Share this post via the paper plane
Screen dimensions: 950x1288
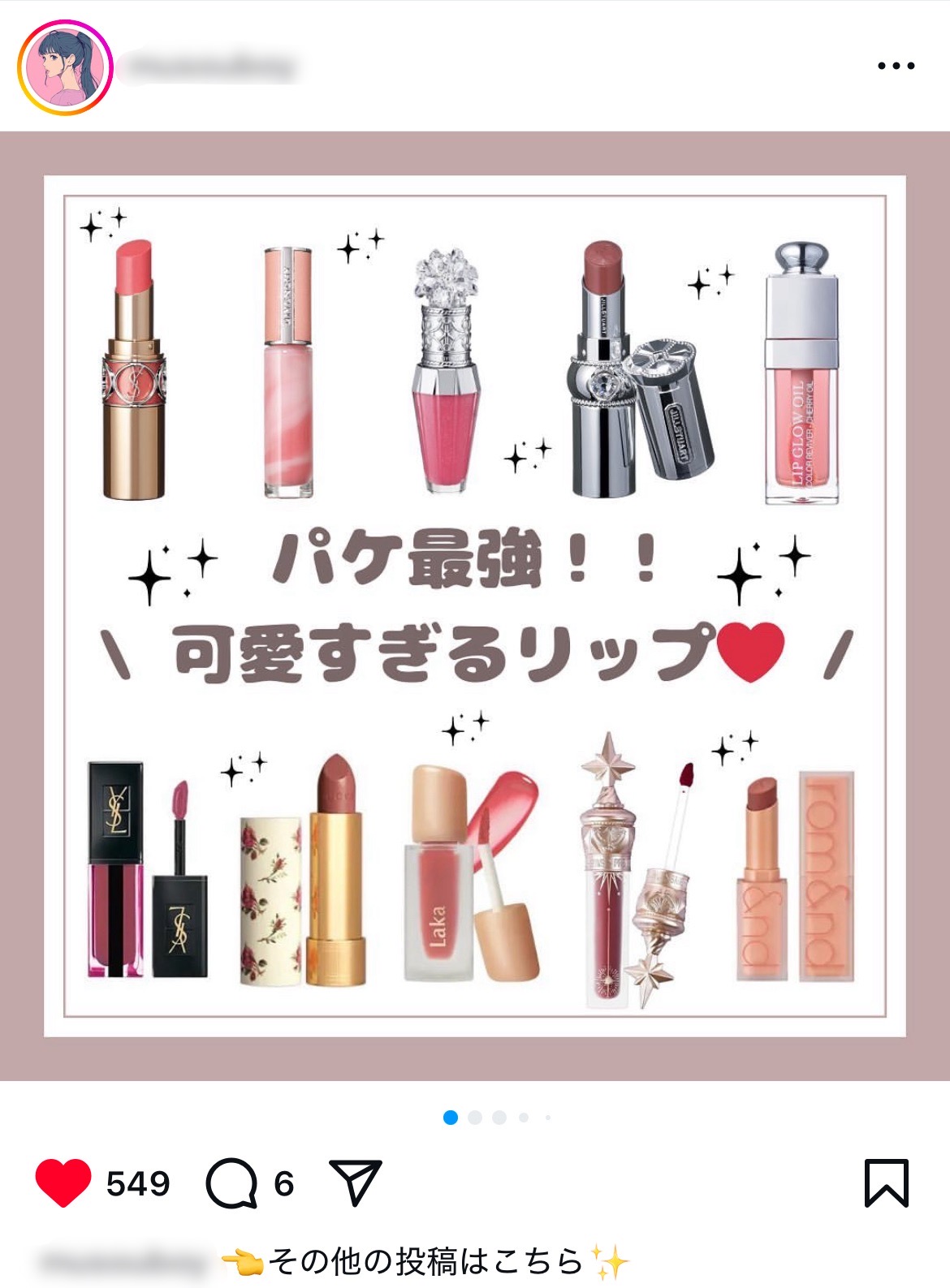(356, 1182)
